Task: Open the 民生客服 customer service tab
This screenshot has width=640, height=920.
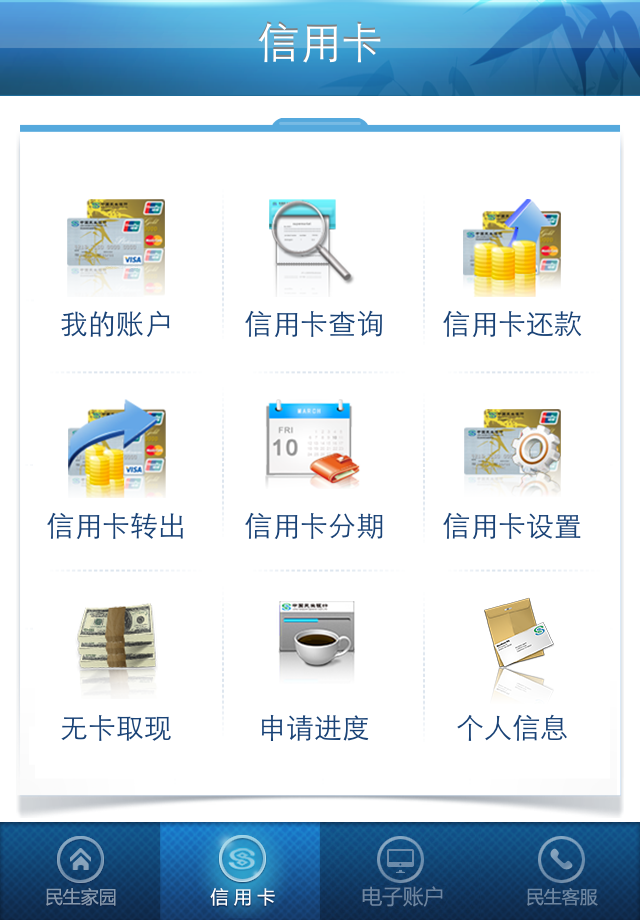Action: point(561,871)
